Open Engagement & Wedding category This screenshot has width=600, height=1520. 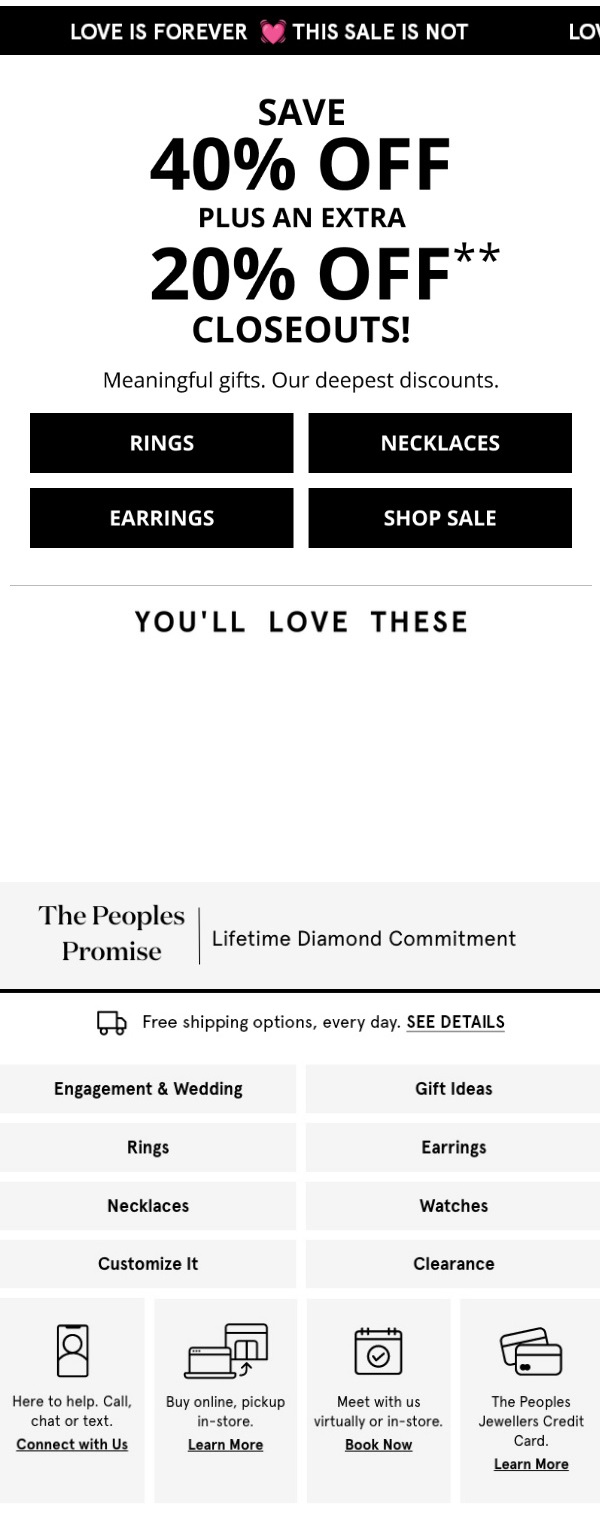coord(148,1089)
